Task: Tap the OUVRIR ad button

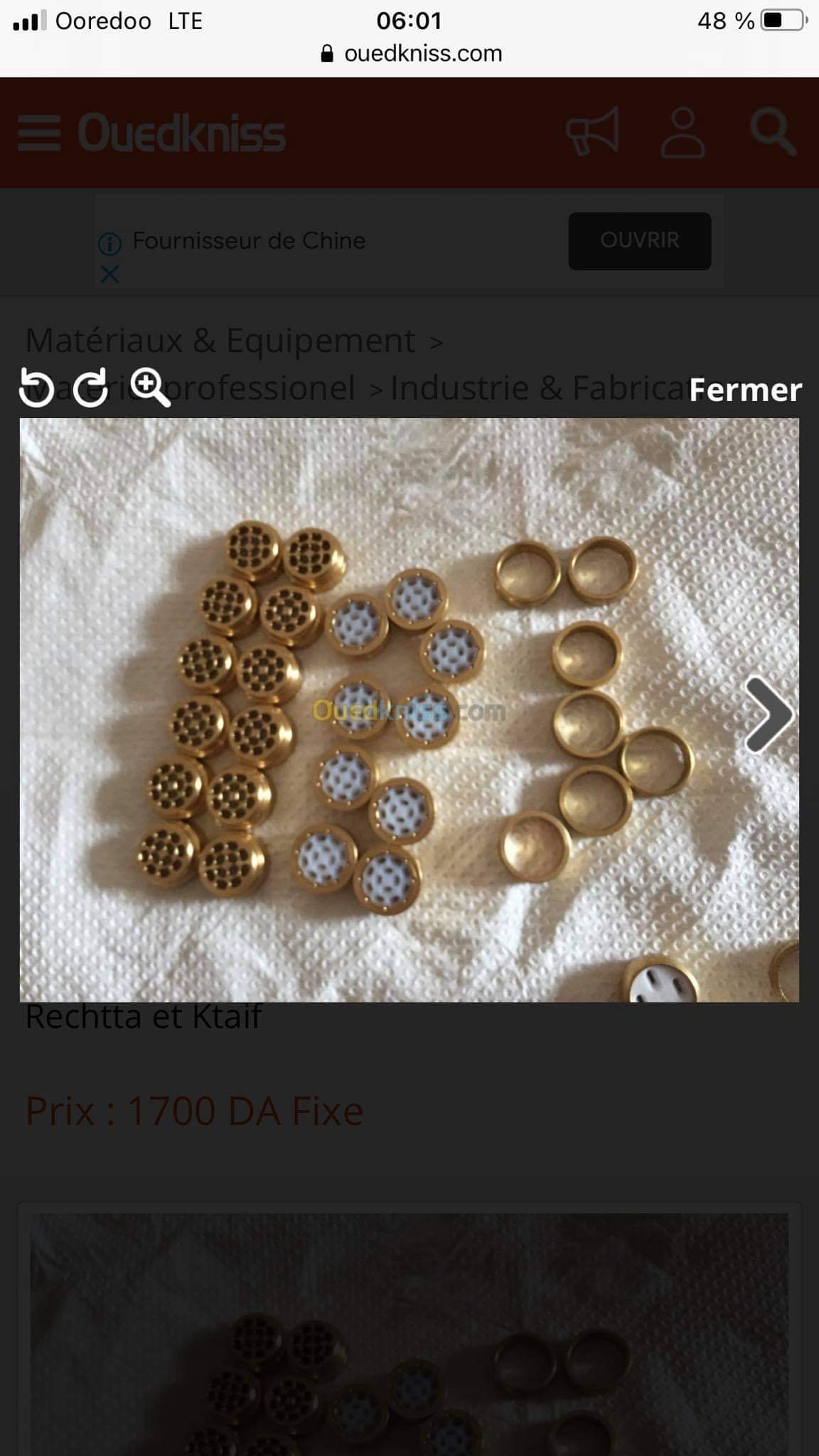Action: point(639,240)
